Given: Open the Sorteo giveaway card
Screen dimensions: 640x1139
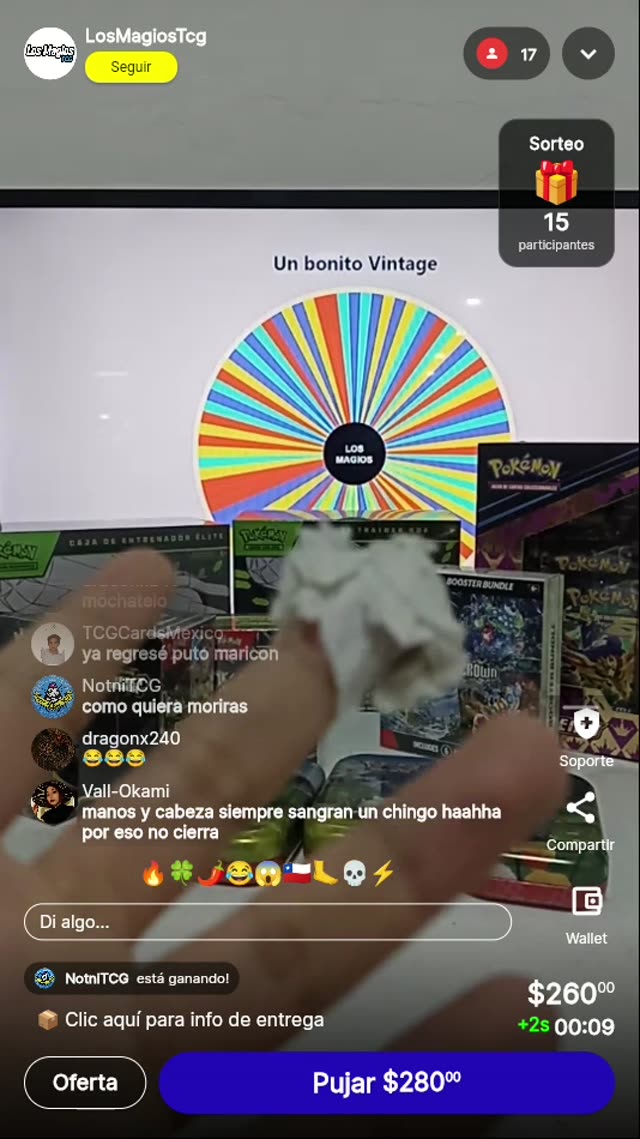Looking at the screenshot, I should click(x=556, y=193).
